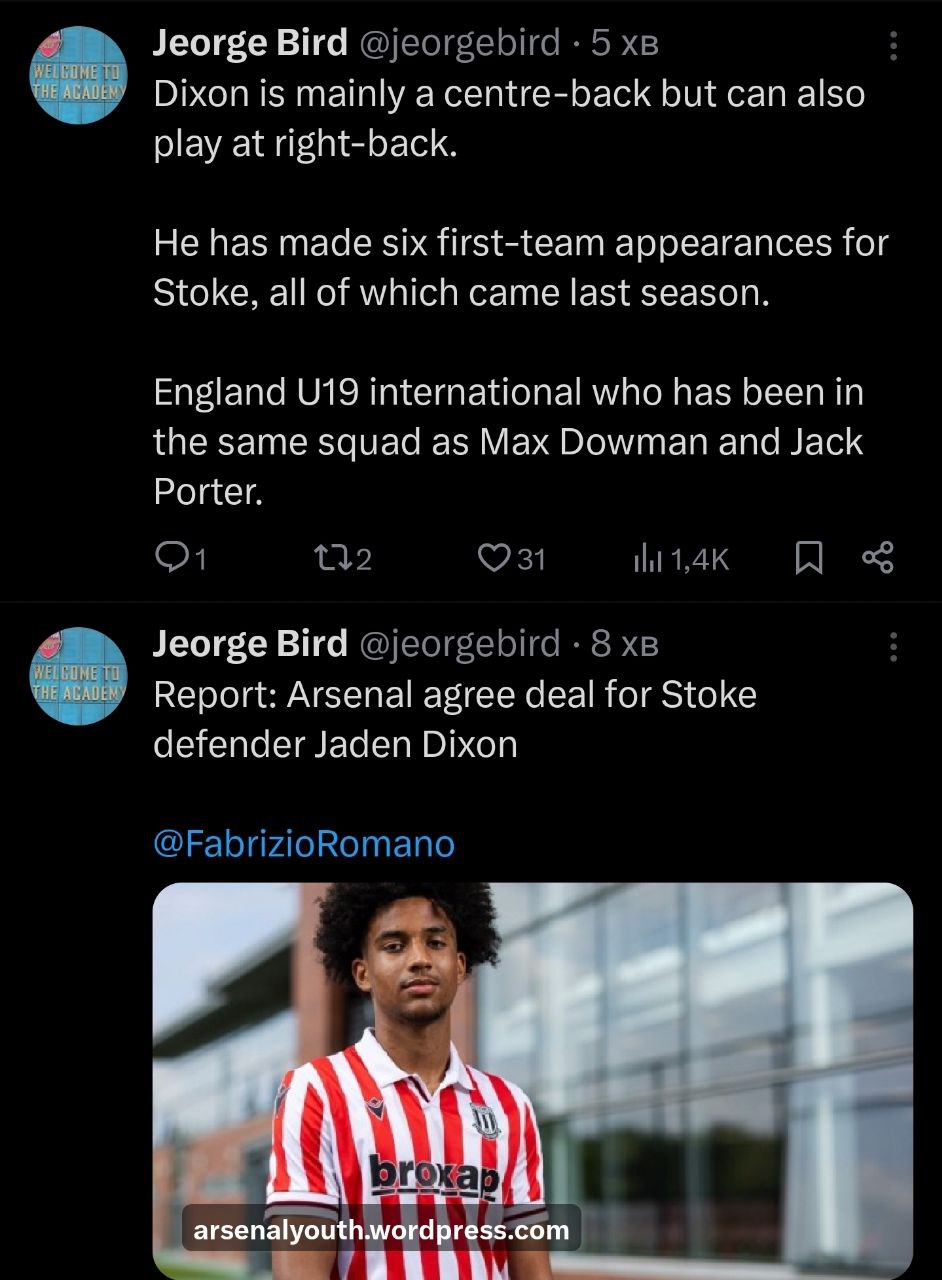Open overflow menu on the Arsenal deal tweet
Viewport: 942px width, 1280px height.
893,646
